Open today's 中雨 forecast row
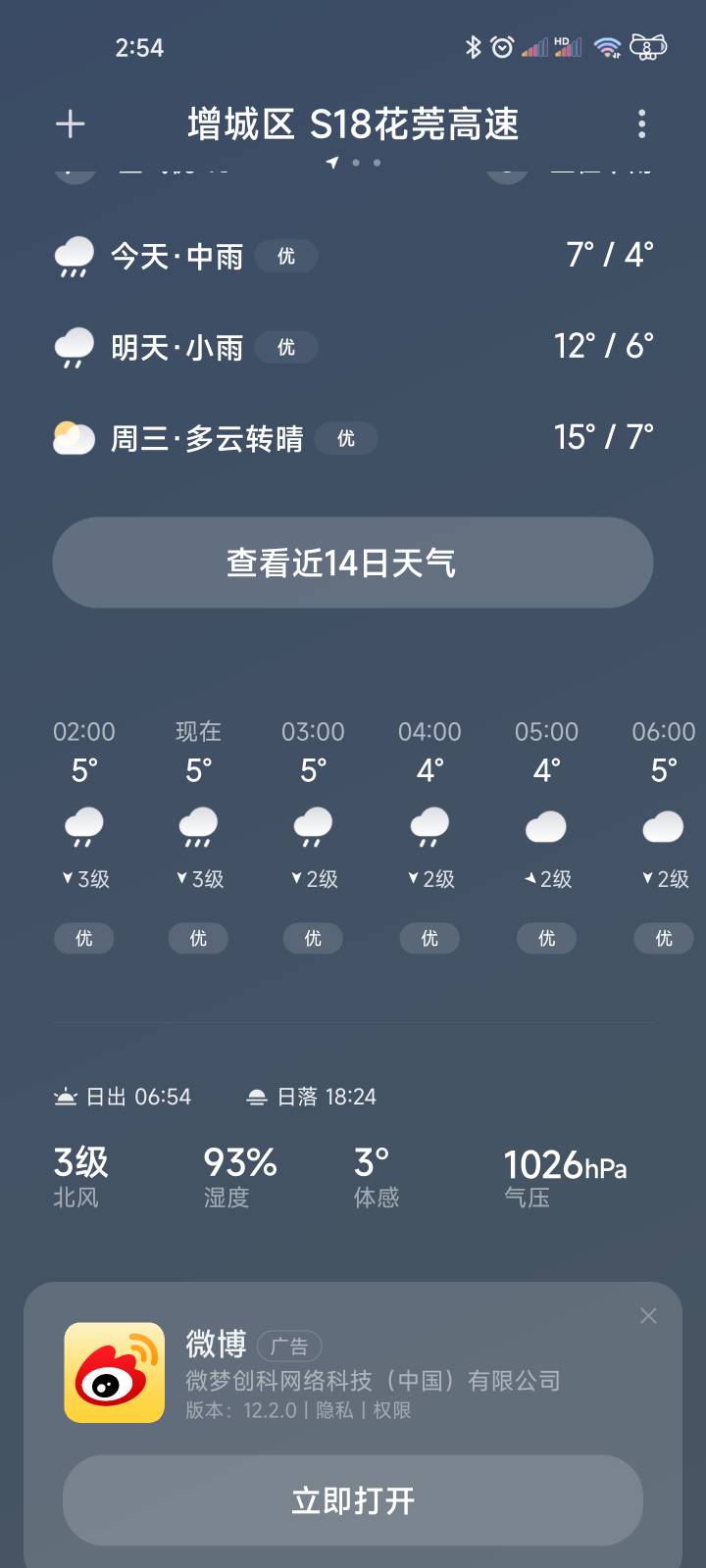The height and width of the screenshot is (1568, 706). coord(353,257)
